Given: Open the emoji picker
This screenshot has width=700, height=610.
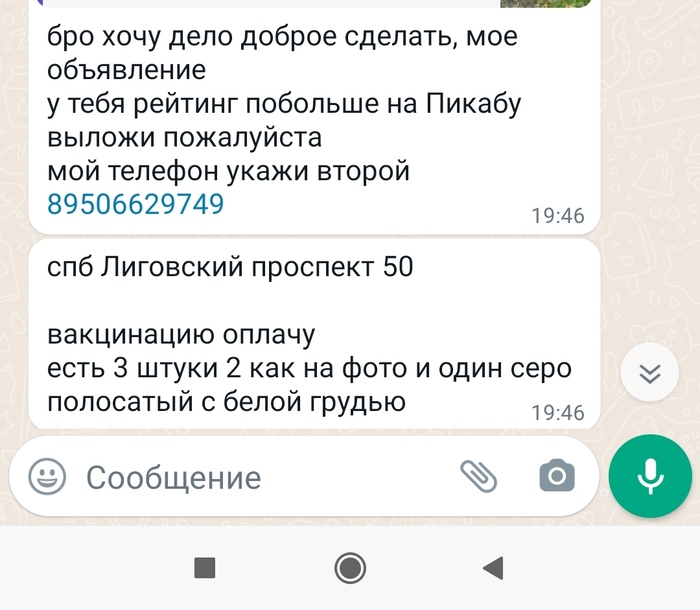Looking at the screenshot, I should 46,477.
